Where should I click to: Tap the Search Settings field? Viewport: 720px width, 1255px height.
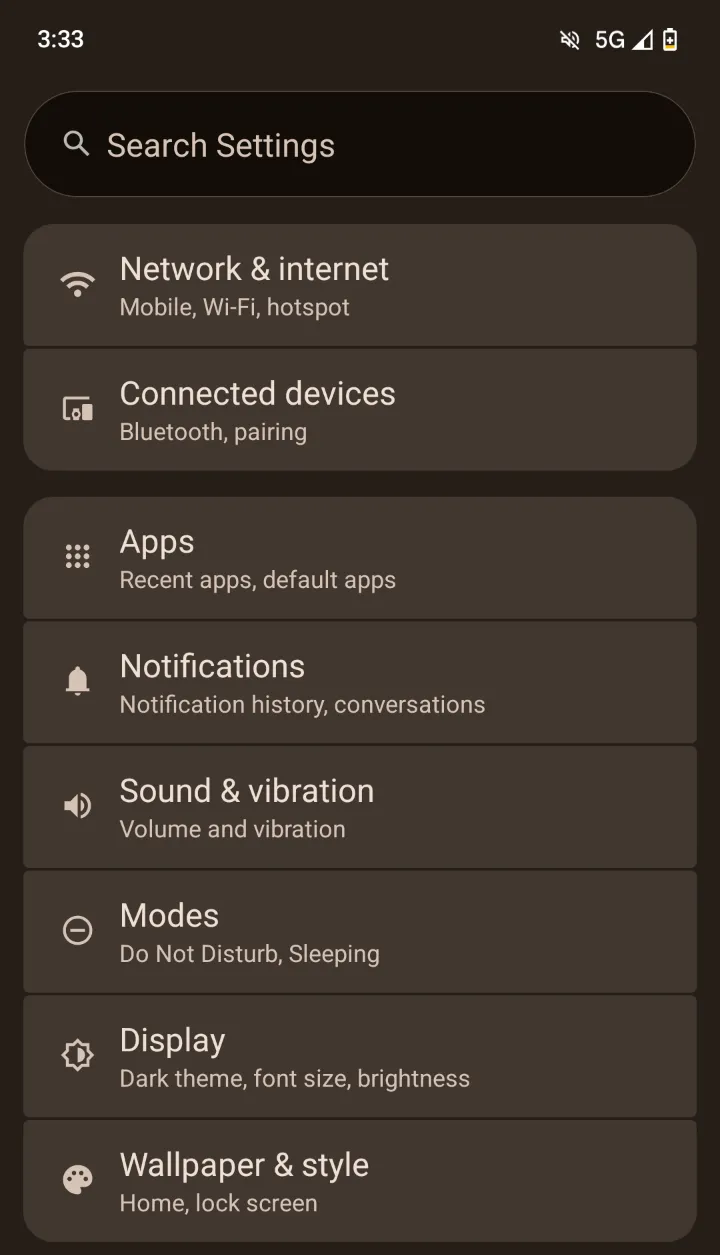point(360,145)
